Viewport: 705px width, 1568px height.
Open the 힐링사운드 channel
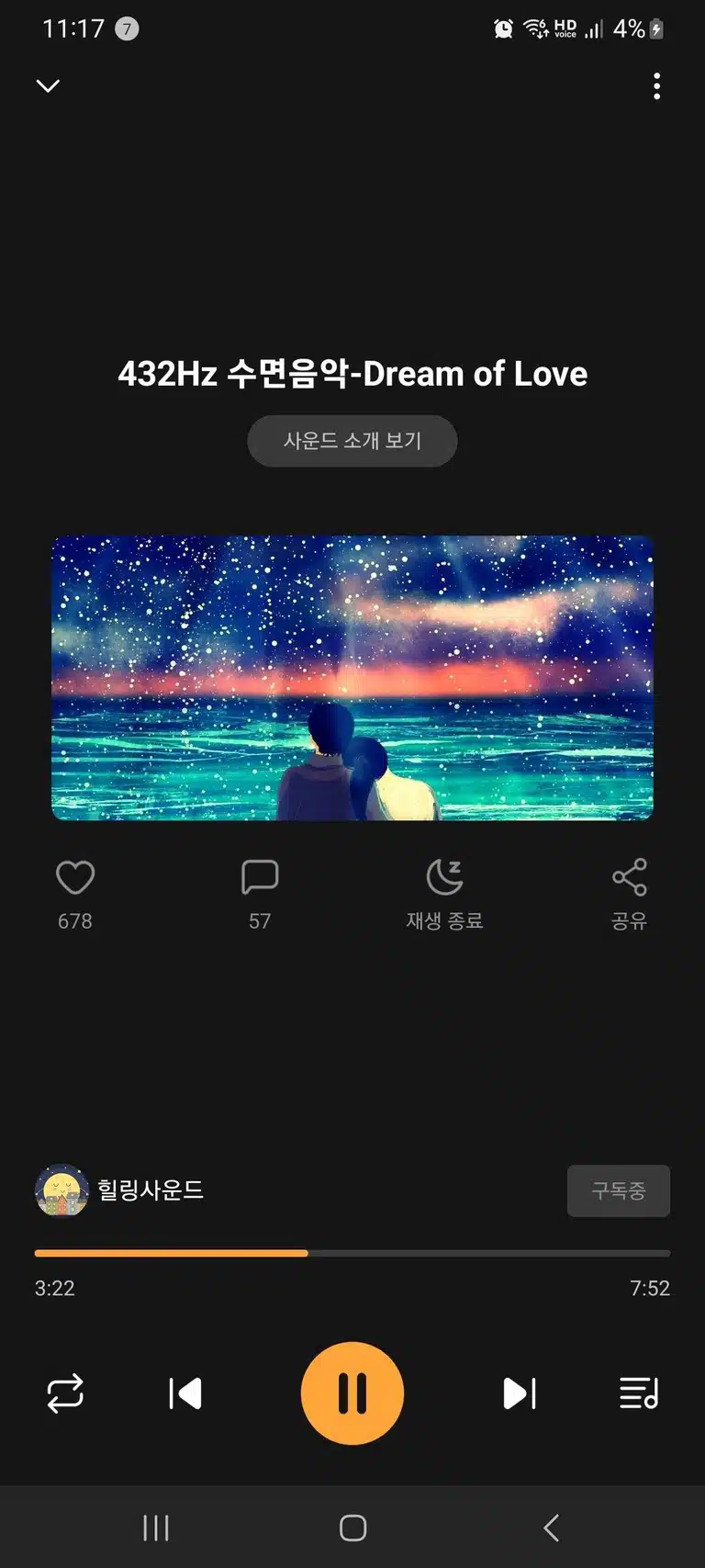[119, 1190]
